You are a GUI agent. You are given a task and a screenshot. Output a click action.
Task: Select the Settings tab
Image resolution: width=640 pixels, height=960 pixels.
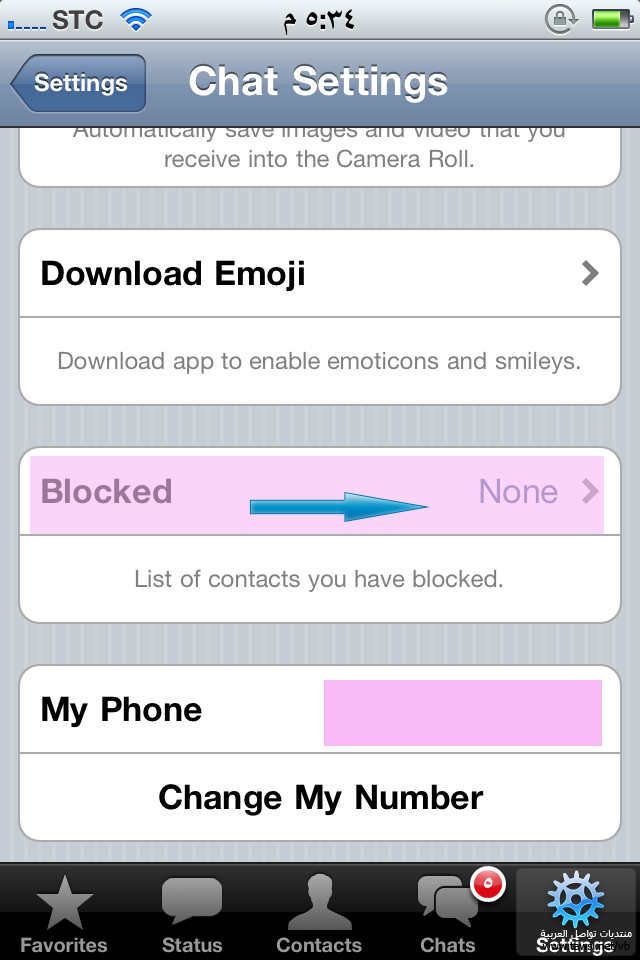click(575, 912)
